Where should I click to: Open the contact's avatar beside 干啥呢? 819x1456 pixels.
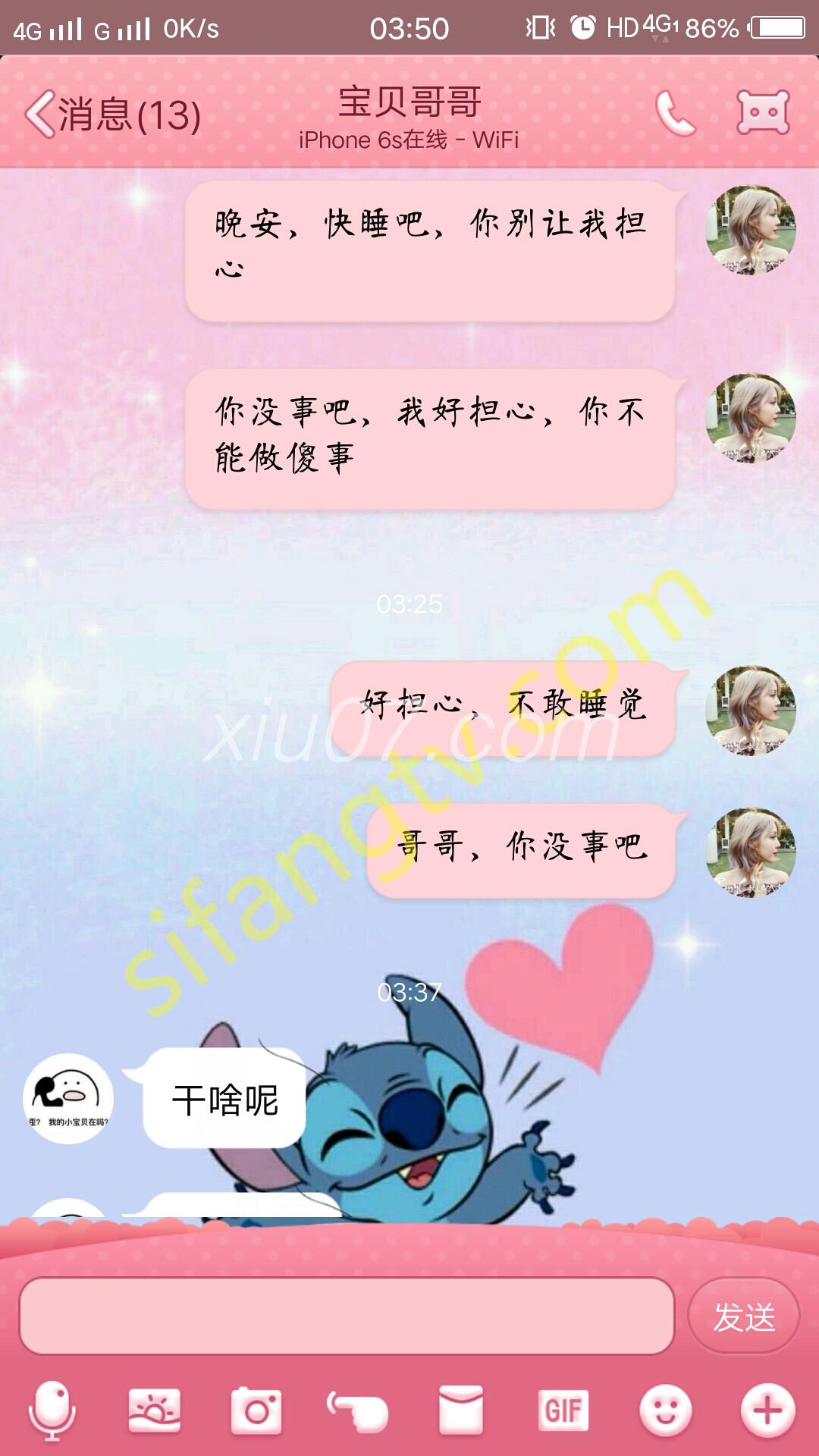[x=68, y=1098]
